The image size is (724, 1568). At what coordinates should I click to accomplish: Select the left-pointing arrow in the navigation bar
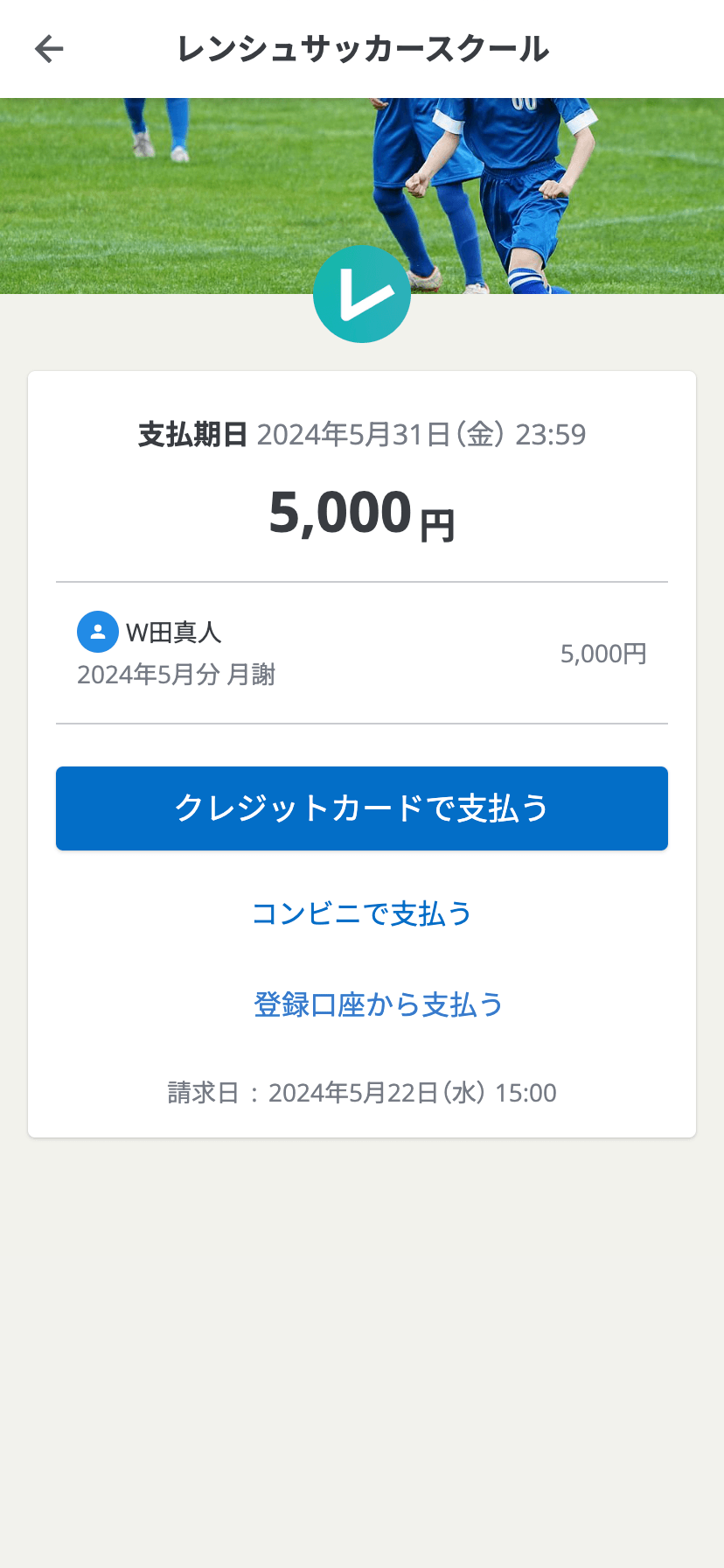pyautogui.click(x=48, y=49)
